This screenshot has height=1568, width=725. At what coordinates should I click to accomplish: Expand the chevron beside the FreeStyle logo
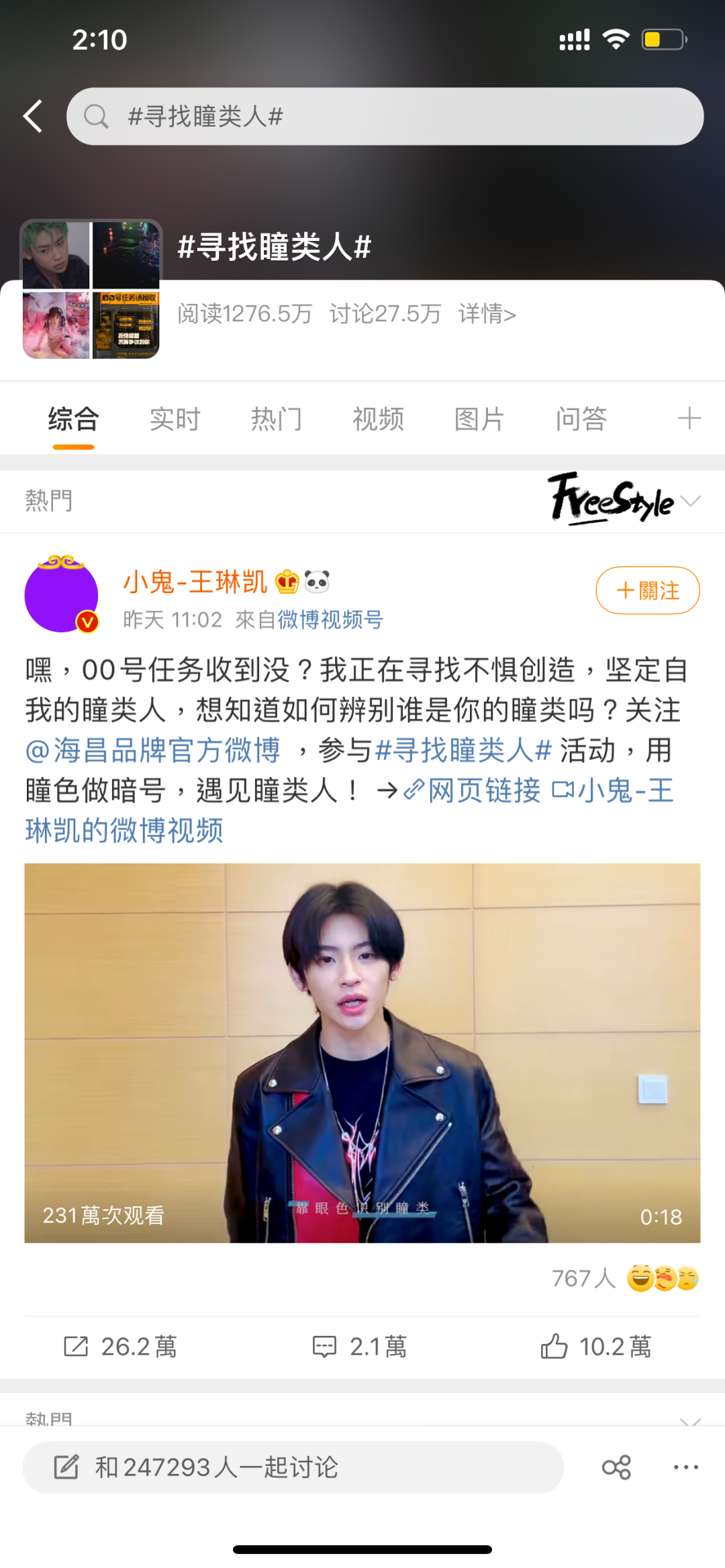tap(690, 501)
